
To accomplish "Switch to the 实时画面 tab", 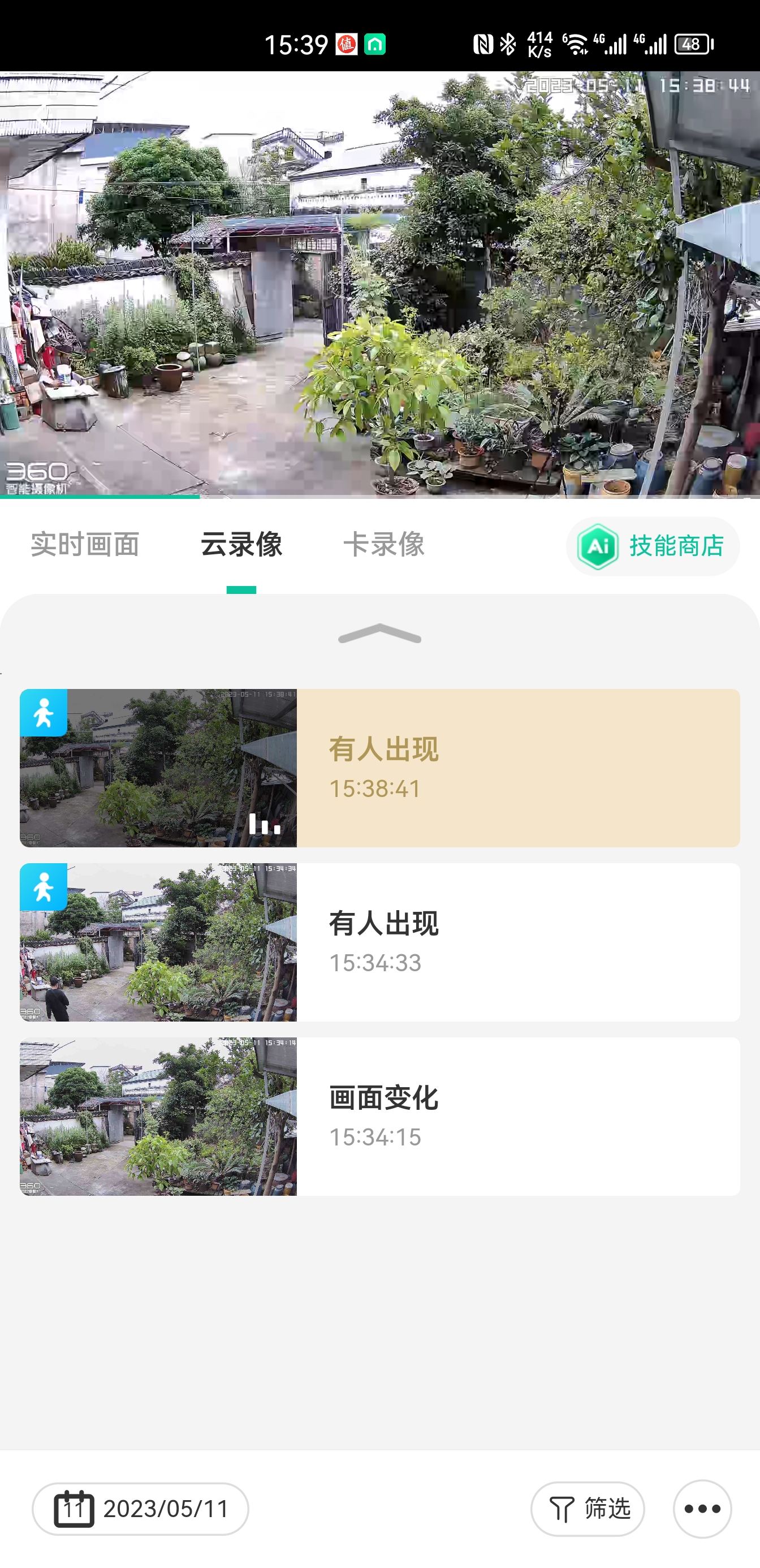I will pos(85,545).
